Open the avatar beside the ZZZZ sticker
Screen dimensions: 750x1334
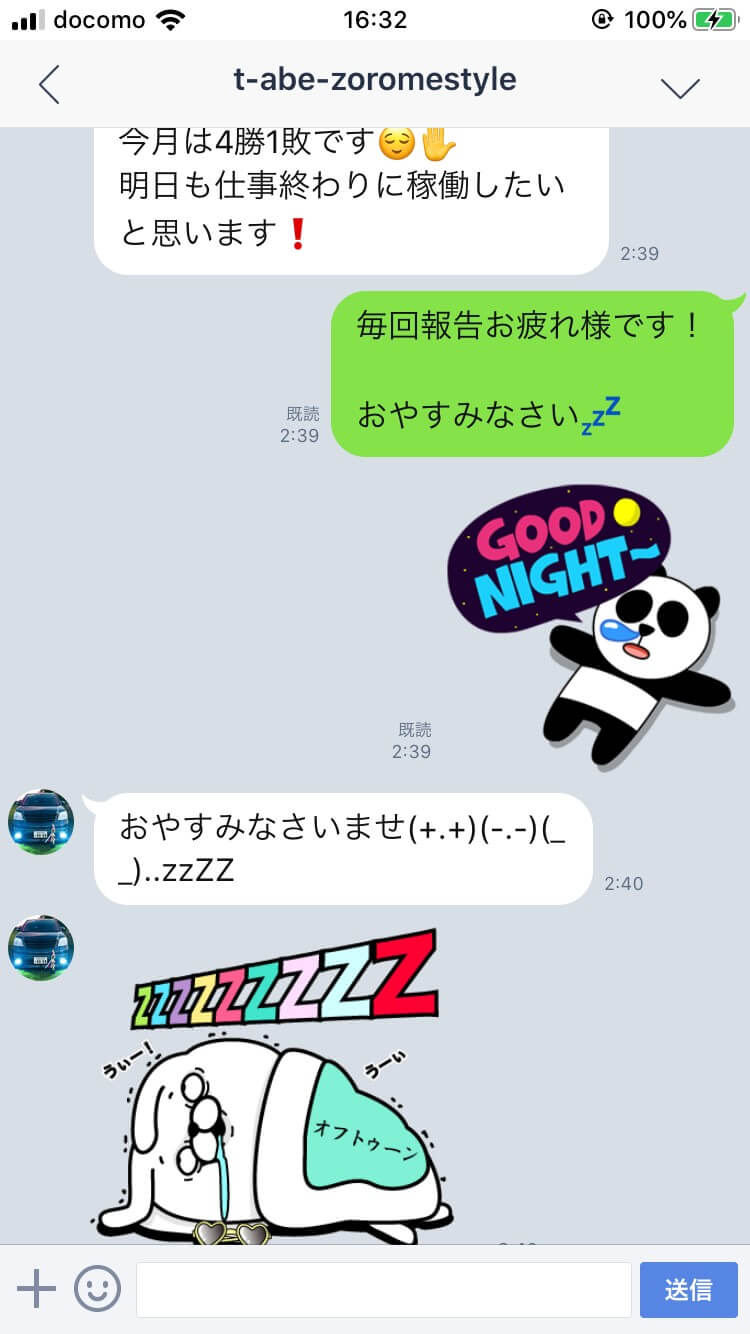[41, 947]
